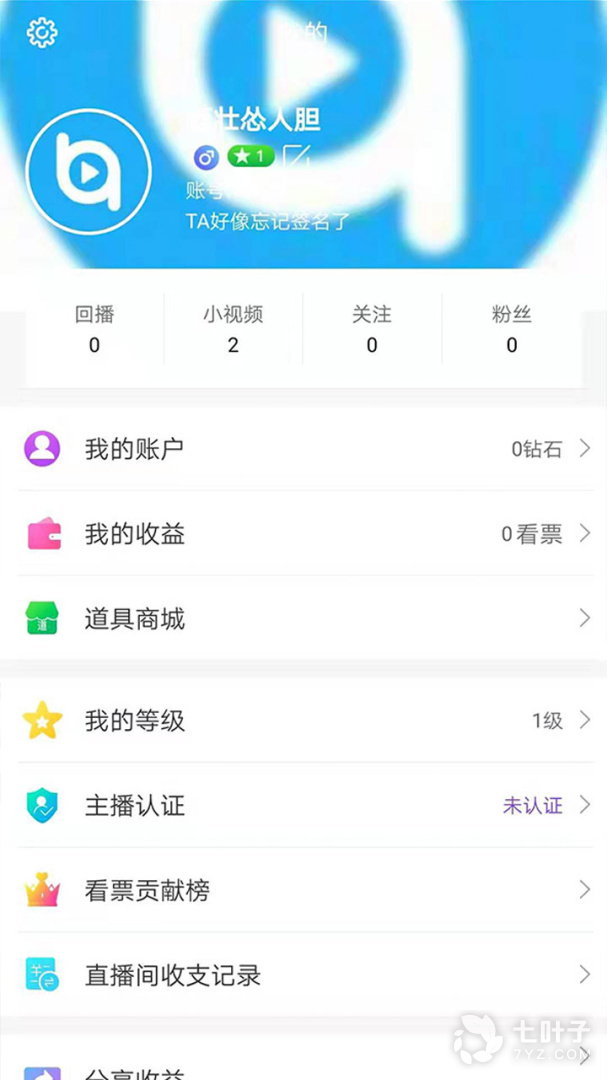Open 看票贡献榜 contribution ranking
Screen dimensions: 607x1080
tap(303, 890)
